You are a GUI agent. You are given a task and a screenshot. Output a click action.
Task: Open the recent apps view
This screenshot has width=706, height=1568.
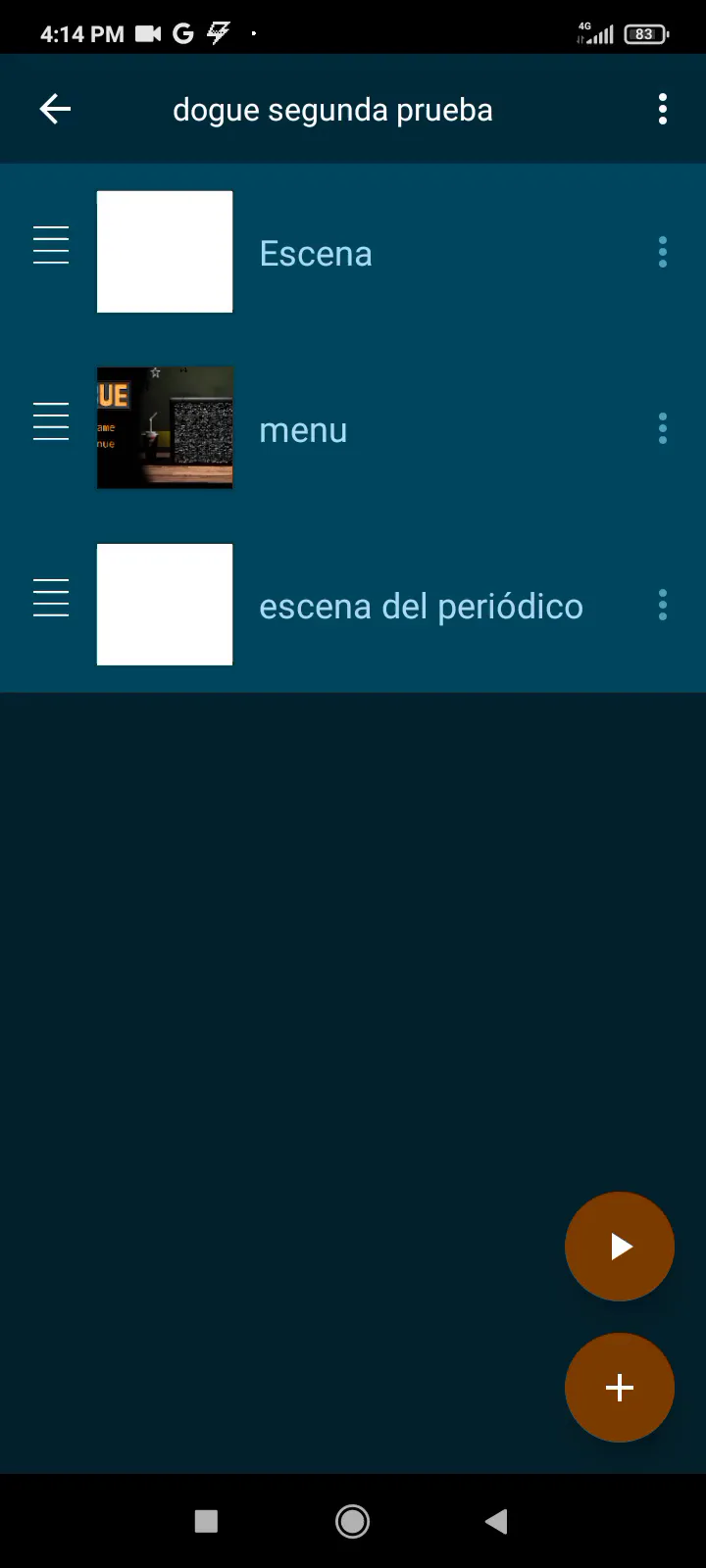tap(206, 1521)
